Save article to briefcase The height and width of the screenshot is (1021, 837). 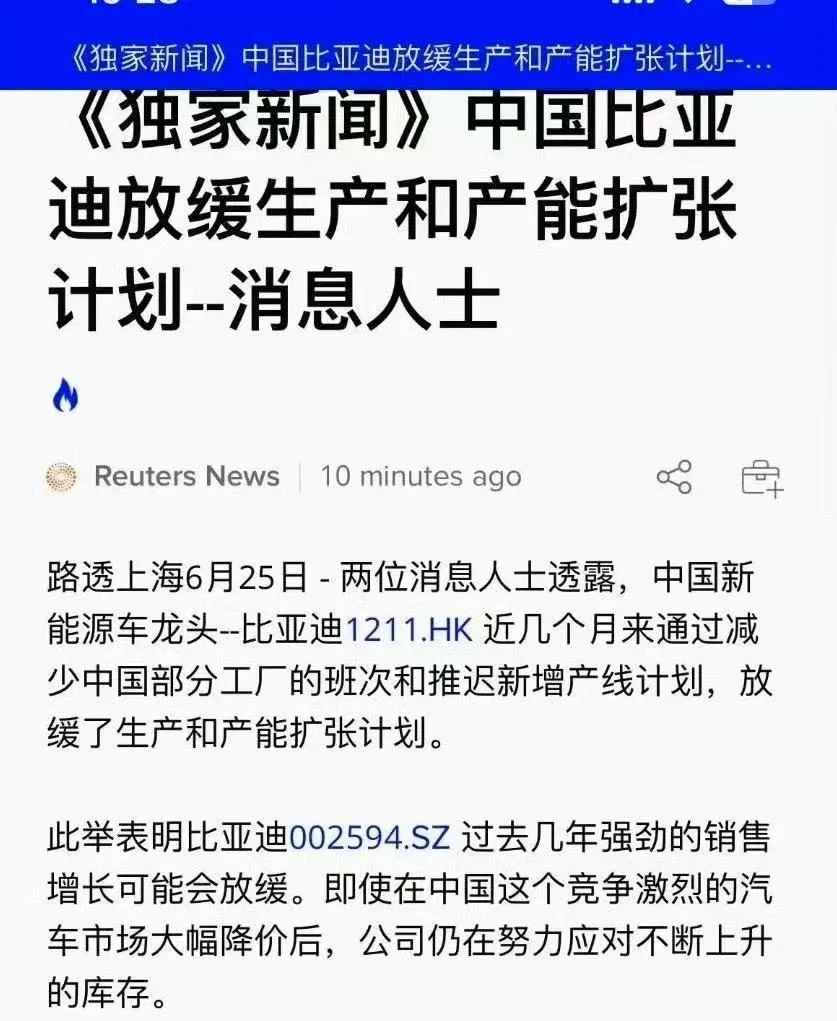761,478
